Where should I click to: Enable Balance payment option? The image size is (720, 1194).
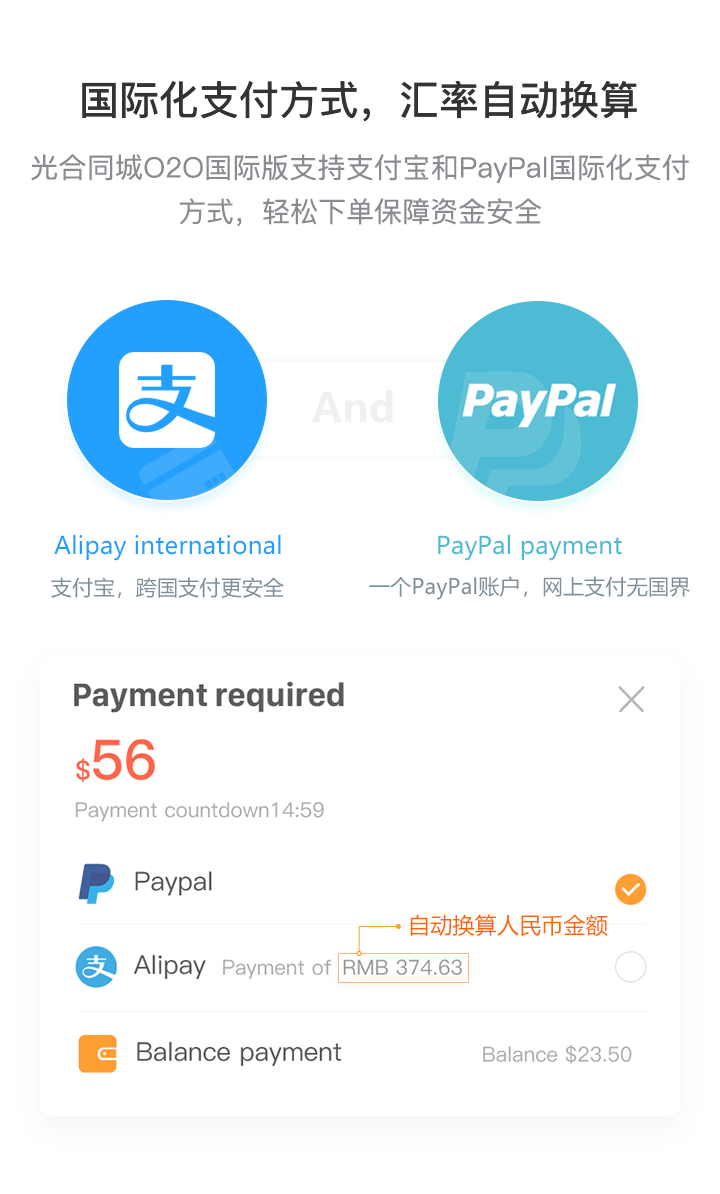[x=237, y=1052]
